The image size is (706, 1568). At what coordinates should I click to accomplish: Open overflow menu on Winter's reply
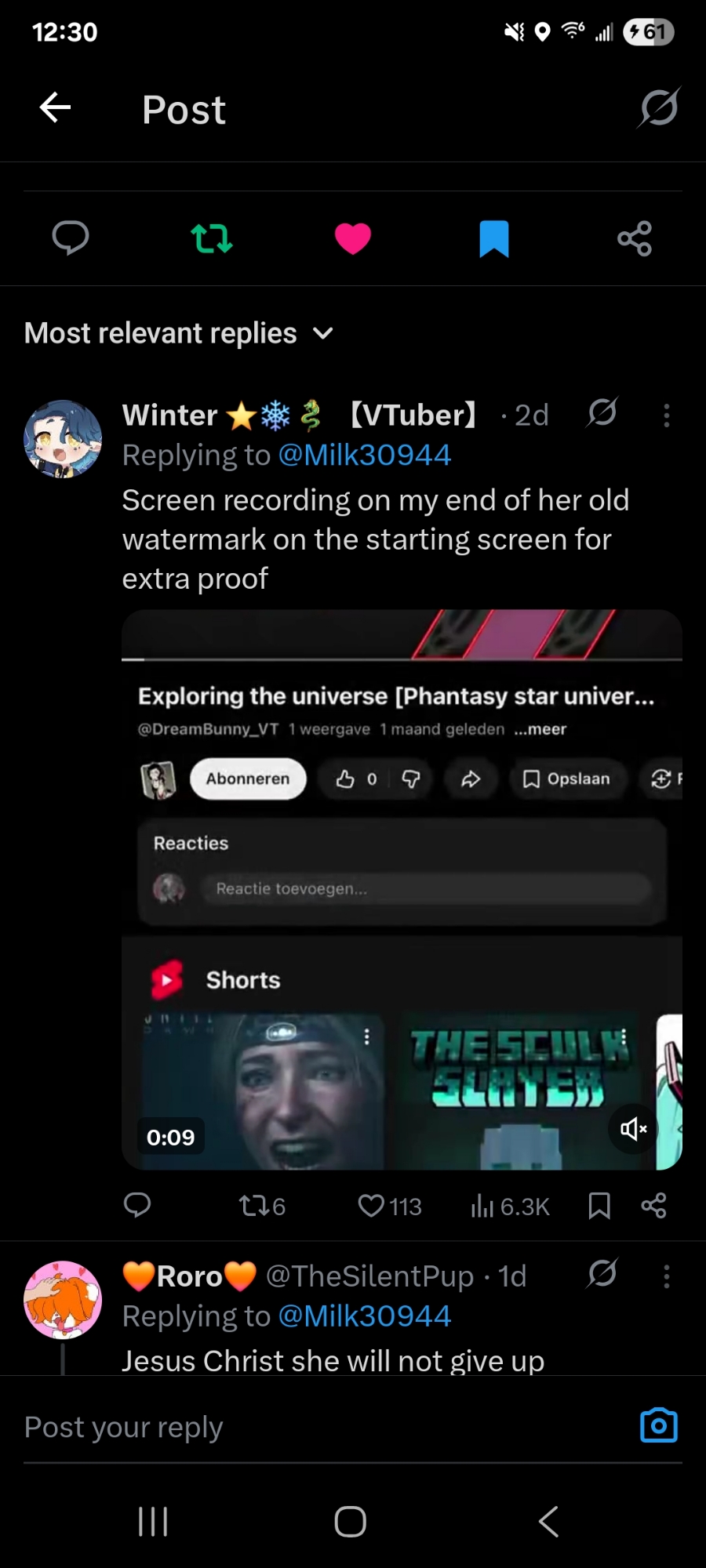click(666, 416)
